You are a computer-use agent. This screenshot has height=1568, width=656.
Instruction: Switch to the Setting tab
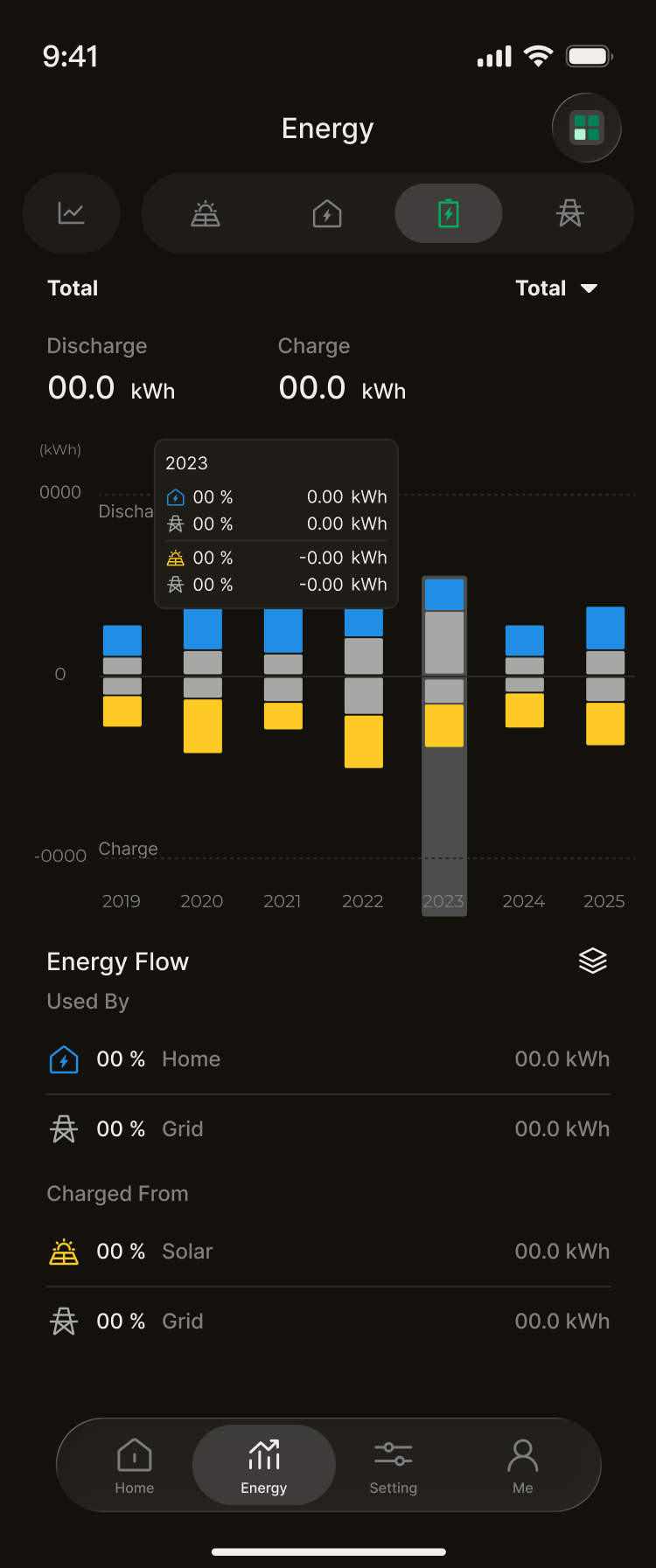(393, 1466)
